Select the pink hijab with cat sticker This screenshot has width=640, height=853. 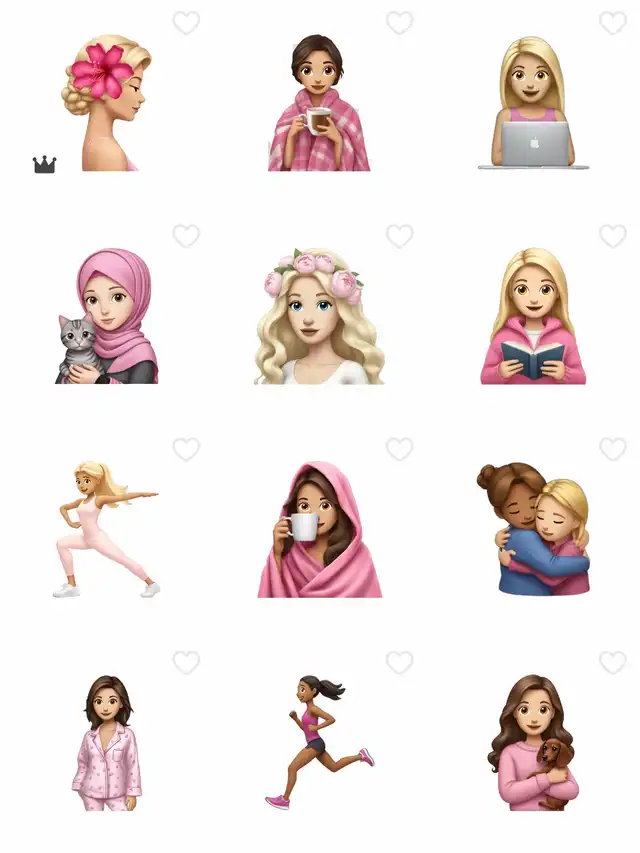click(107, 316)
